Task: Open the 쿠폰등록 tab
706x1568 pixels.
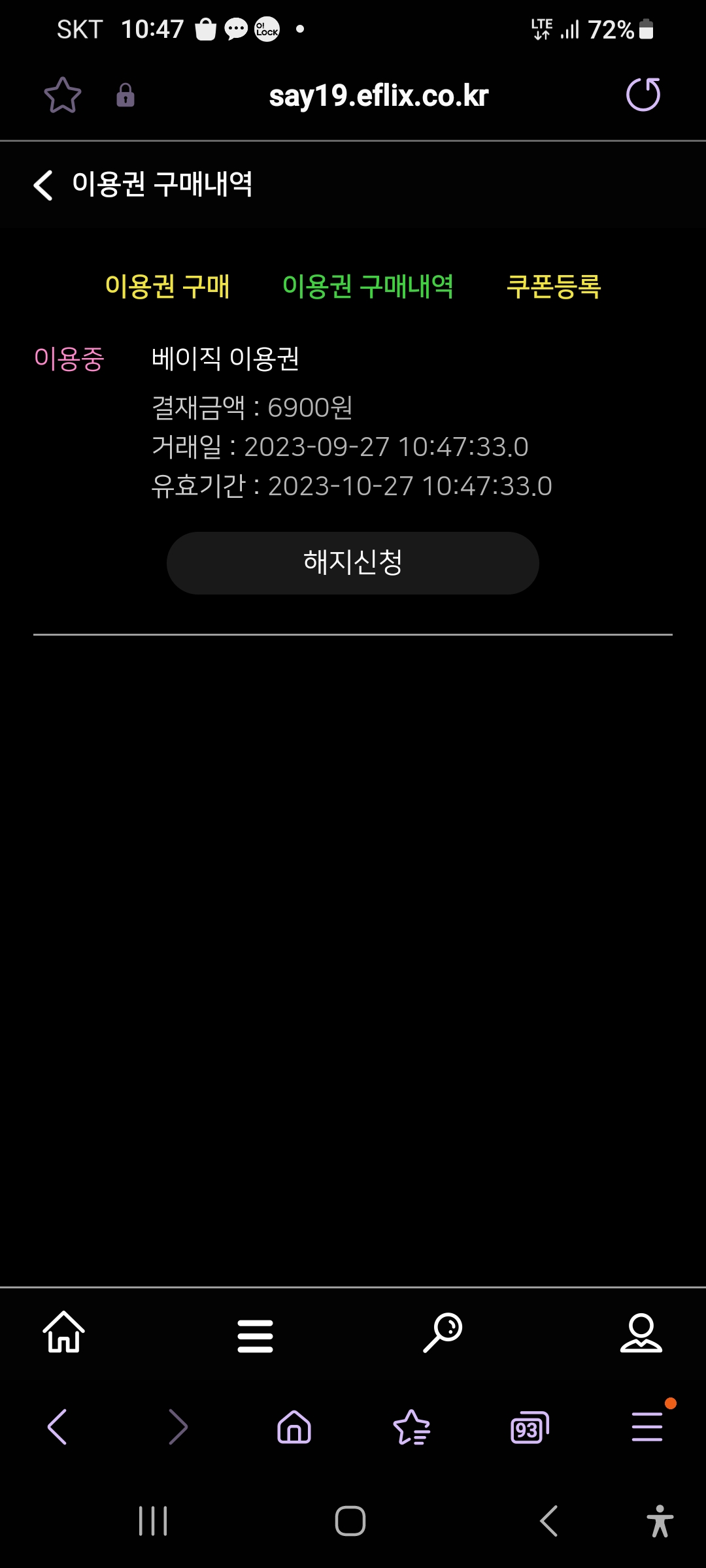Action: point(554,286)
